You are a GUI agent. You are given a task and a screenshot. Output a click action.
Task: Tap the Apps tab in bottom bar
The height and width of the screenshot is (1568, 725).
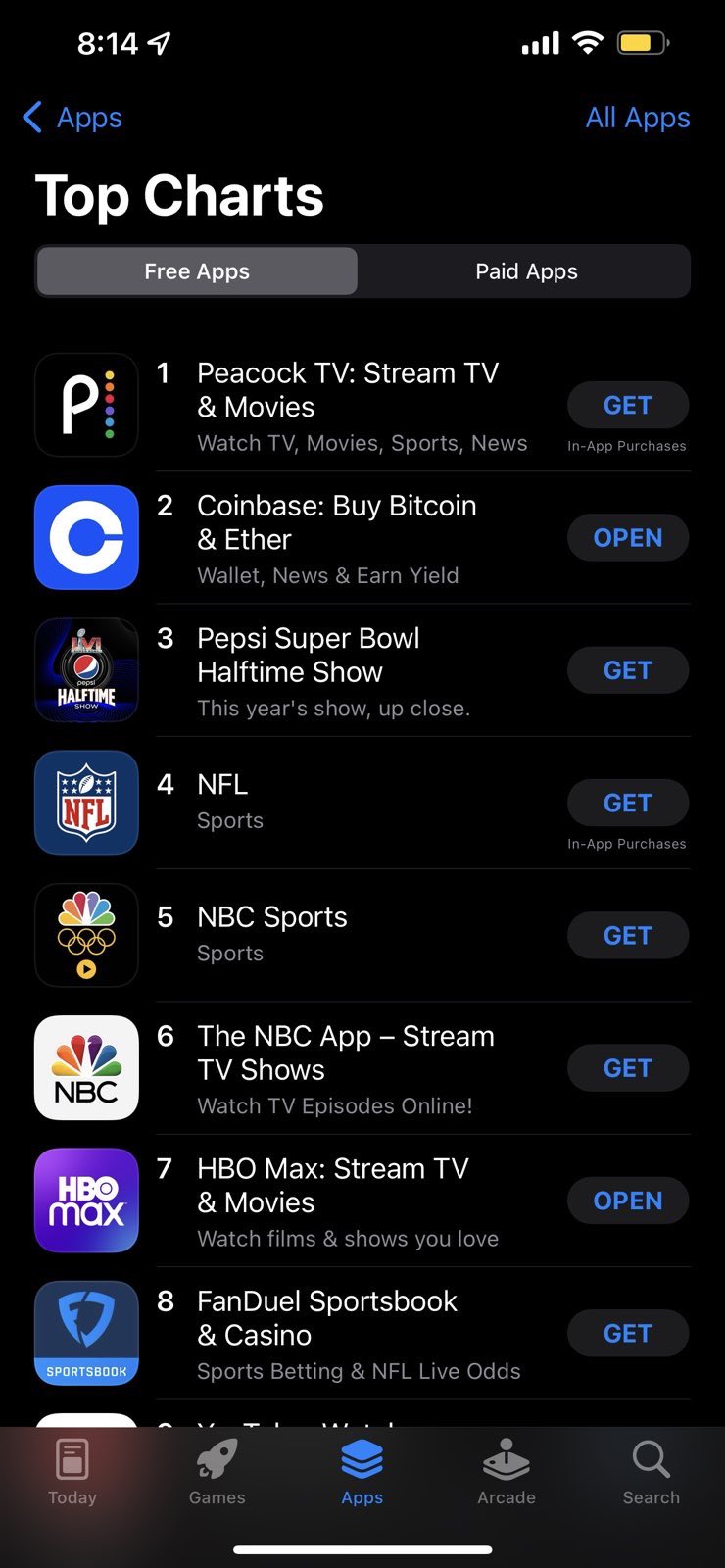coord(362,1472)
